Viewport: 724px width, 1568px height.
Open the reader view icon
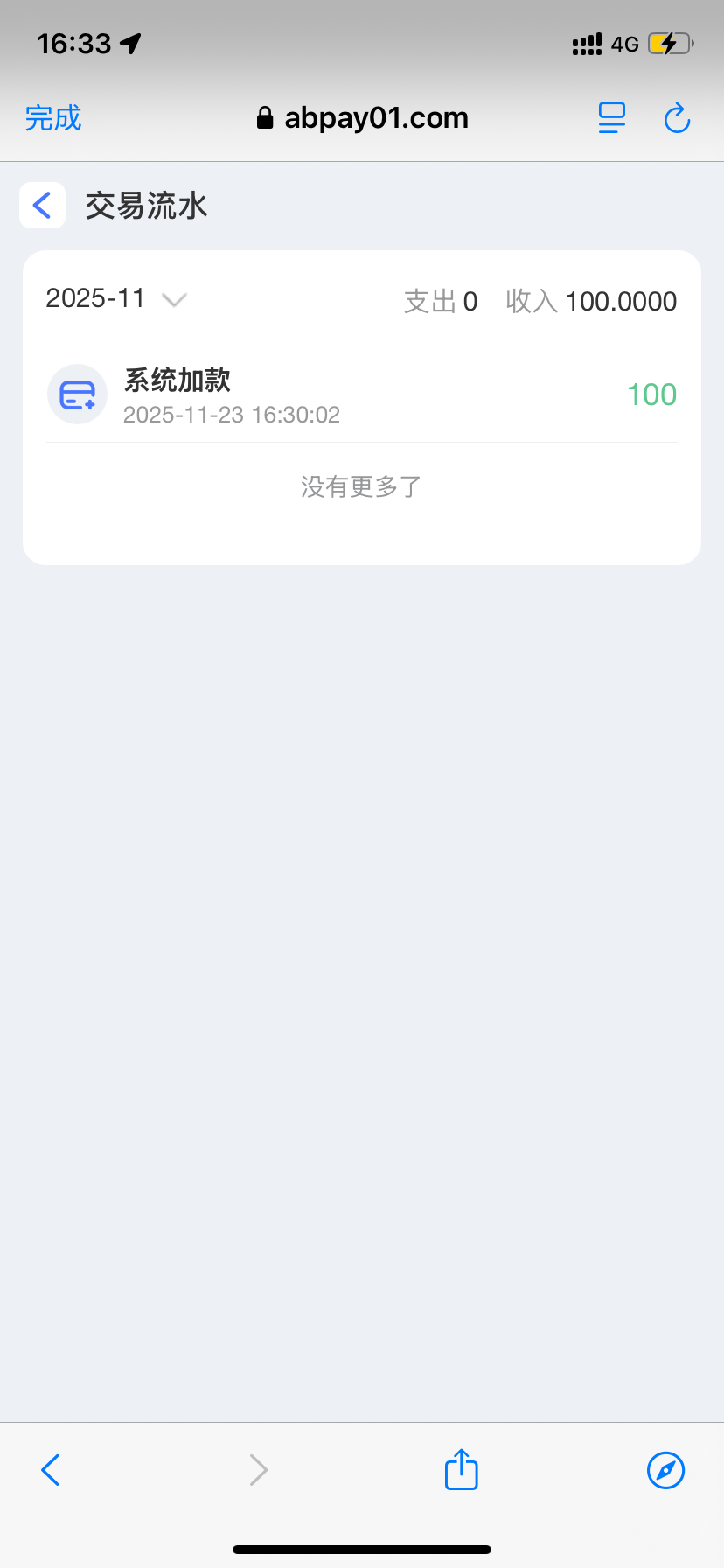[612, 118]
